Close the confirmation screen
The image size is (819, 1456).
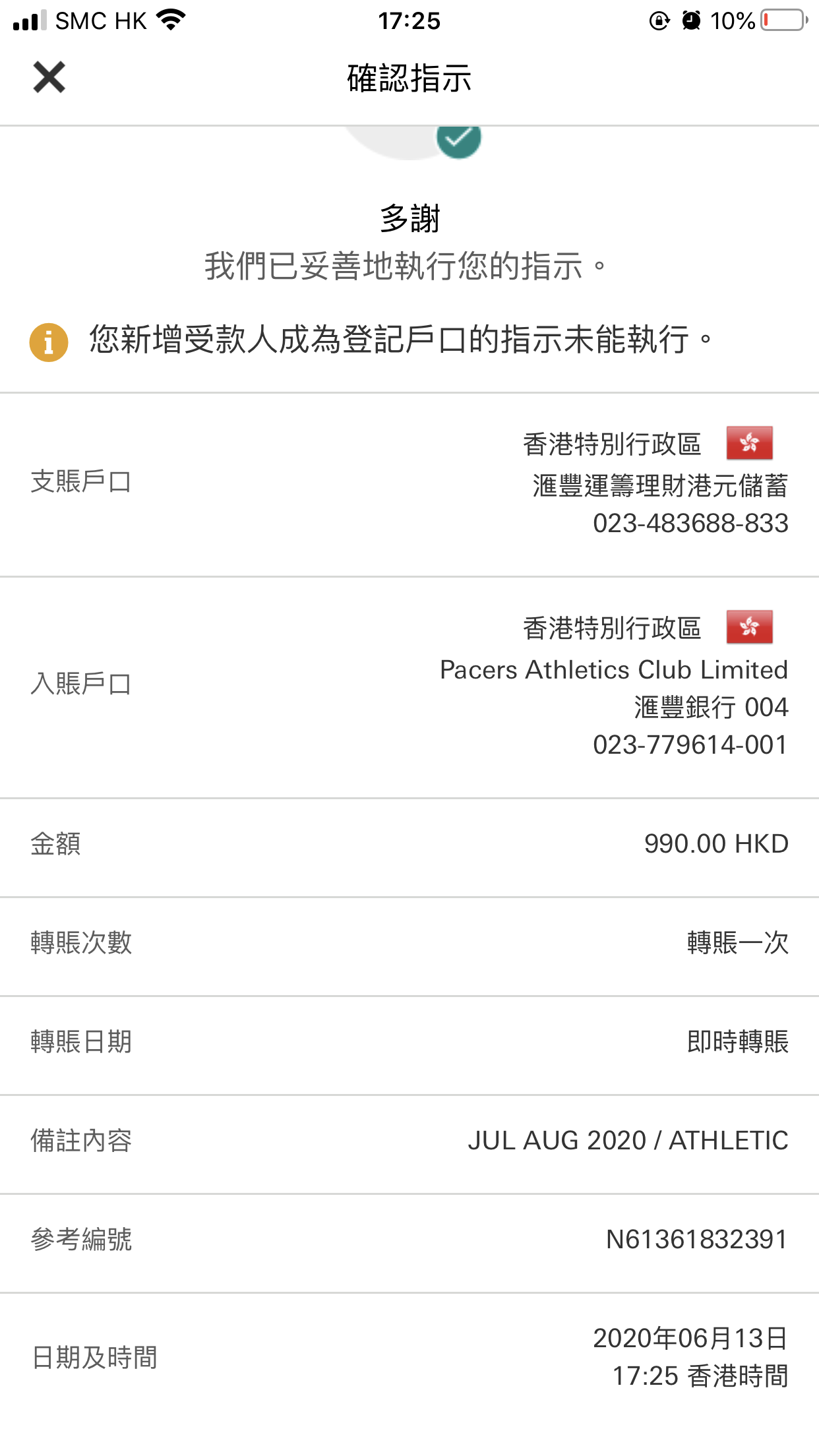(49, 77)
